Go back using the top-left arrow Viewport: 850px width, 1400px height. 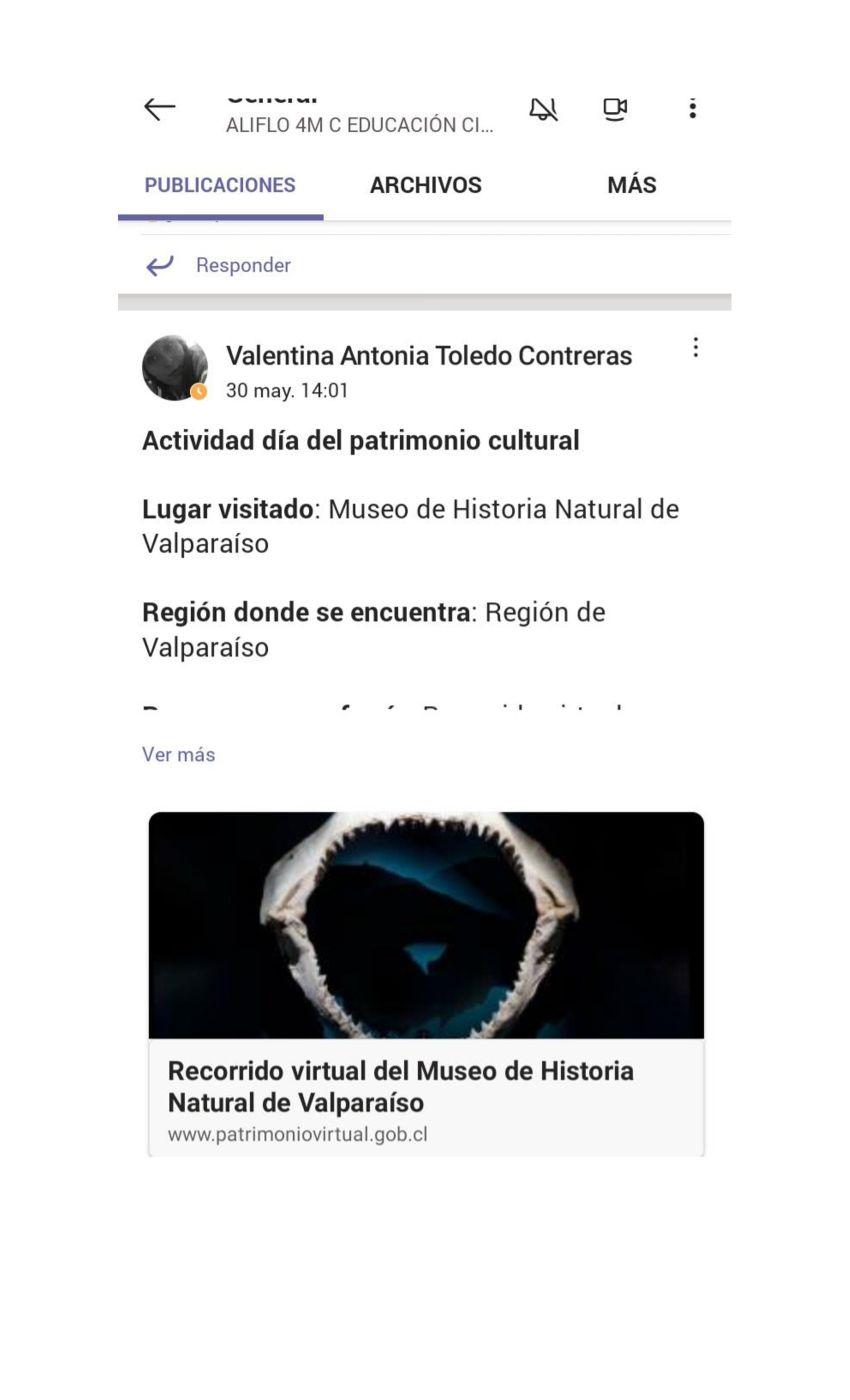click(159, 108)
